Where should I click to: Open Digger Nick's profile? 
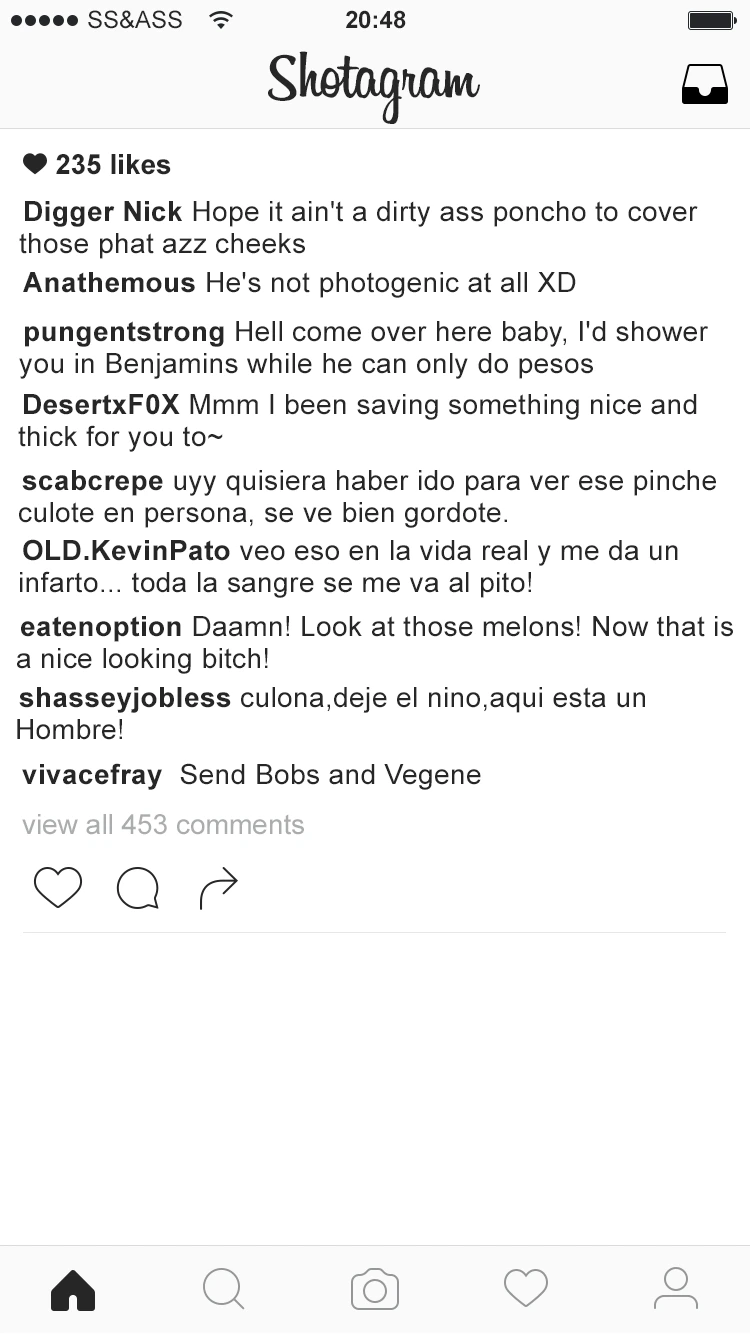pyautogui.click(x=102, y=212)
